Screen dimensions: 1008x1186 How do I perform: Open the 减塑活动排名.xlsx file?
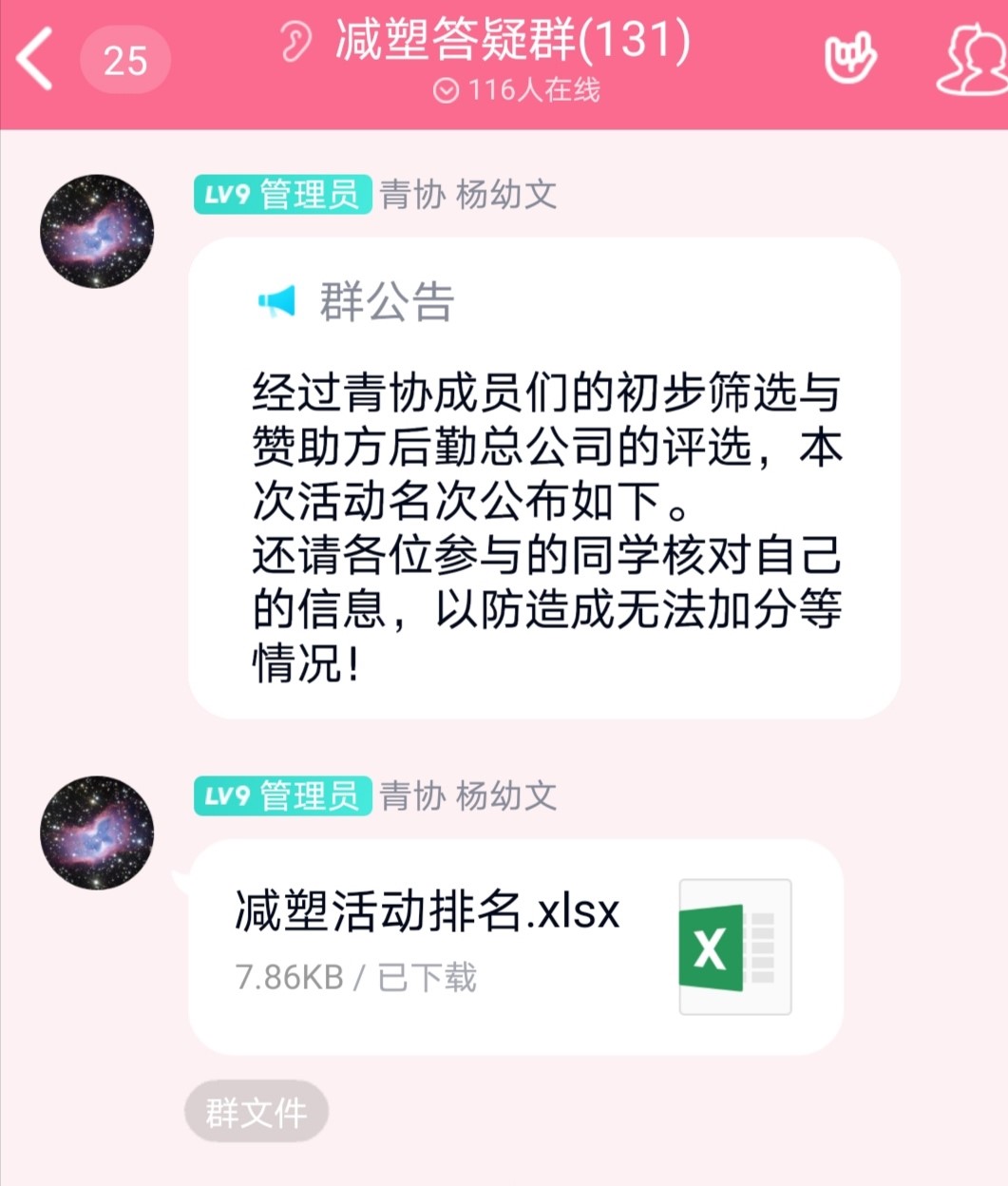click(515, 946)
